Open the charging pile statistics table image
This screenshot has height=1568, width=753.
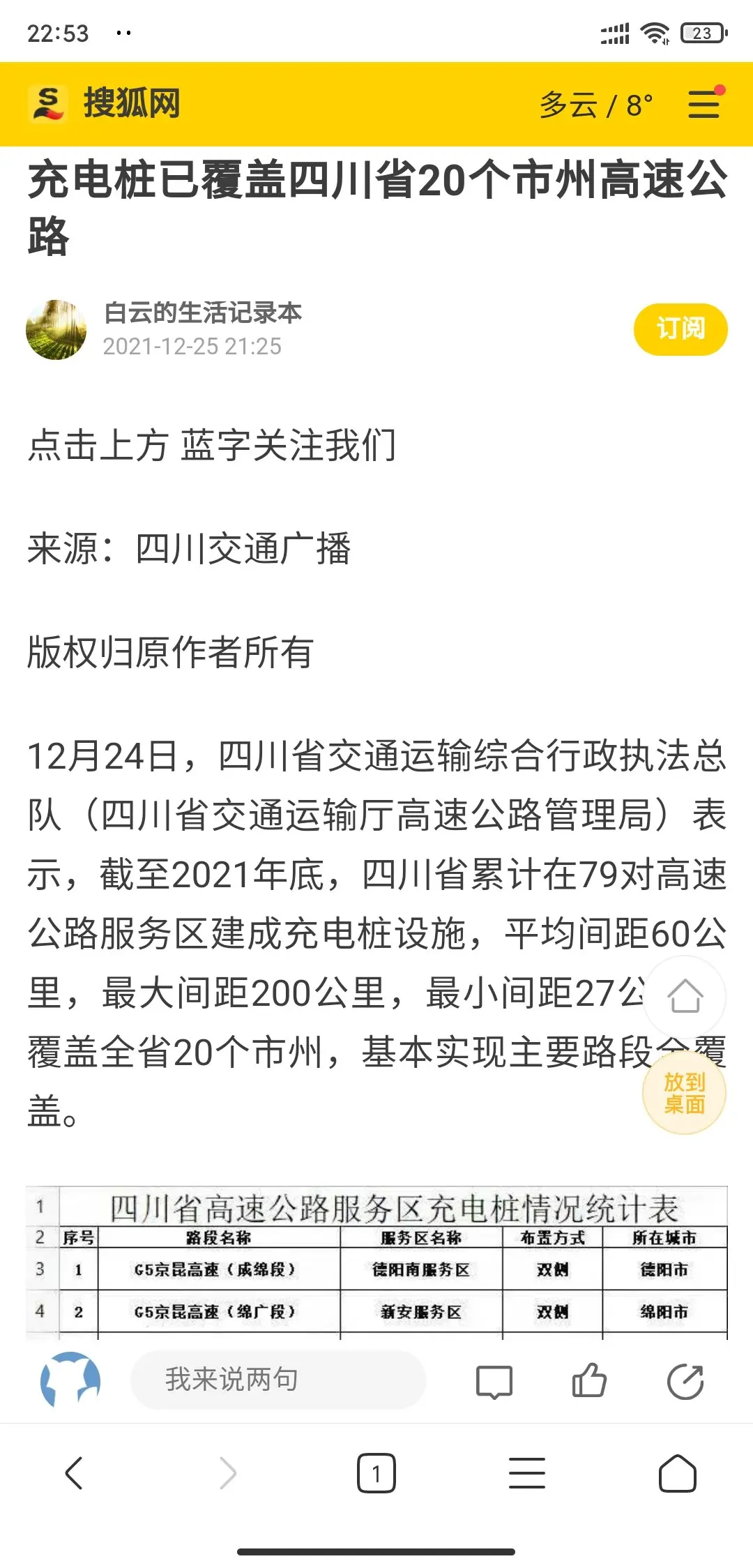(376, 1262)
